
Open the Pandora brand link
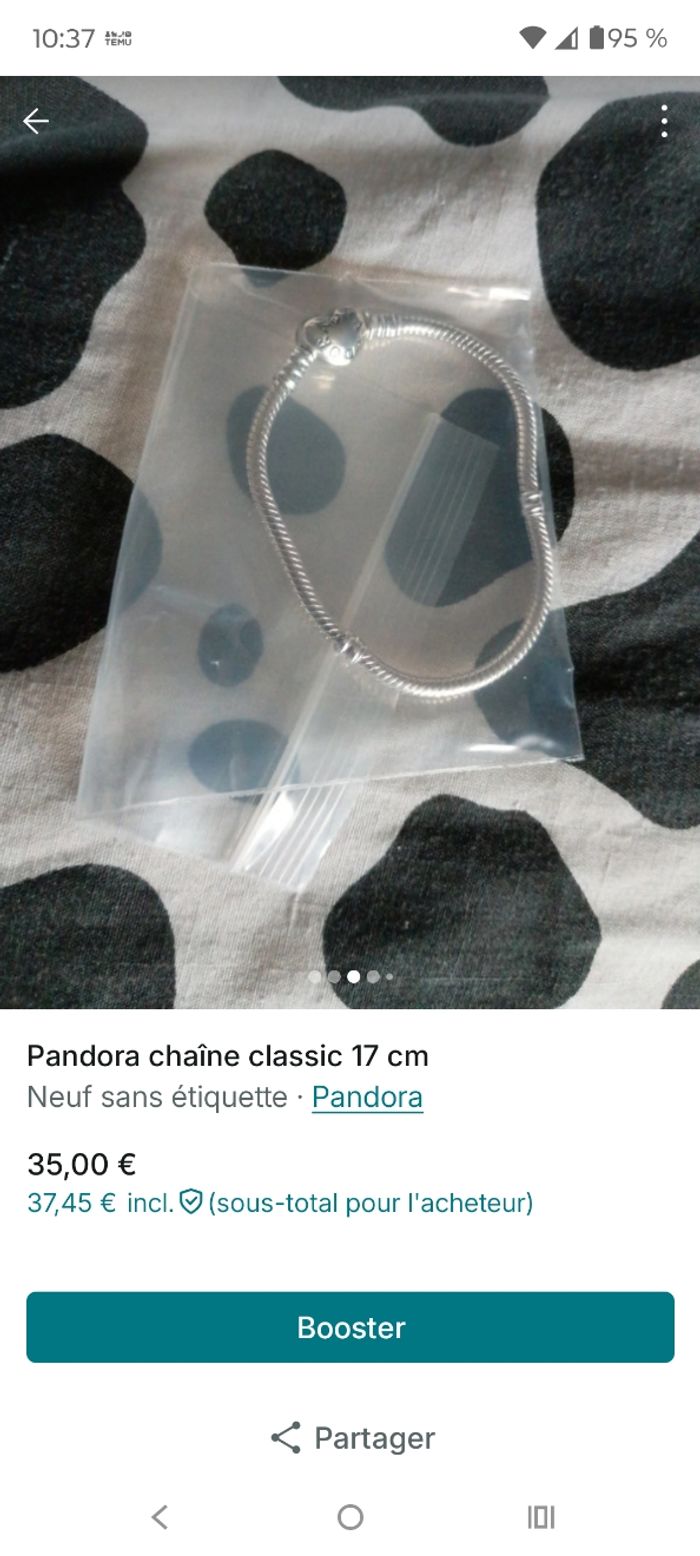[x=367, y=1097]
